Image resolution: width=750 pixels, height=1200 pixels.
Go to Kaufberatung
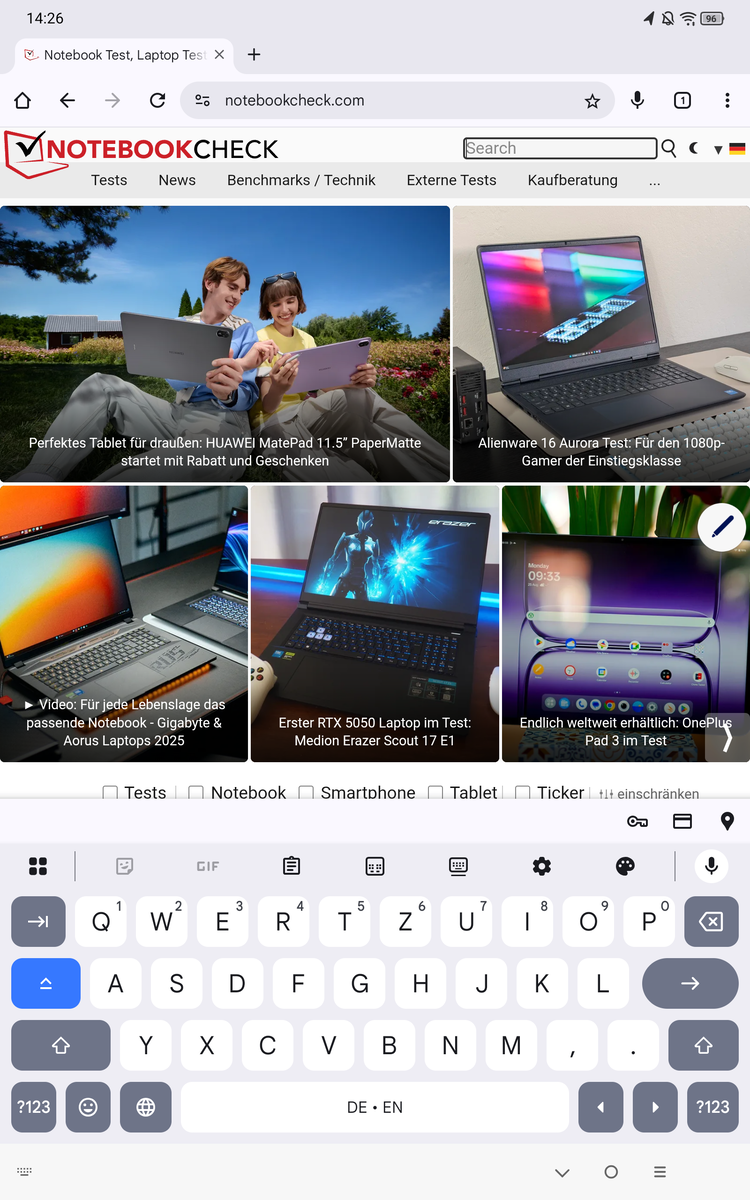[573, 180]
